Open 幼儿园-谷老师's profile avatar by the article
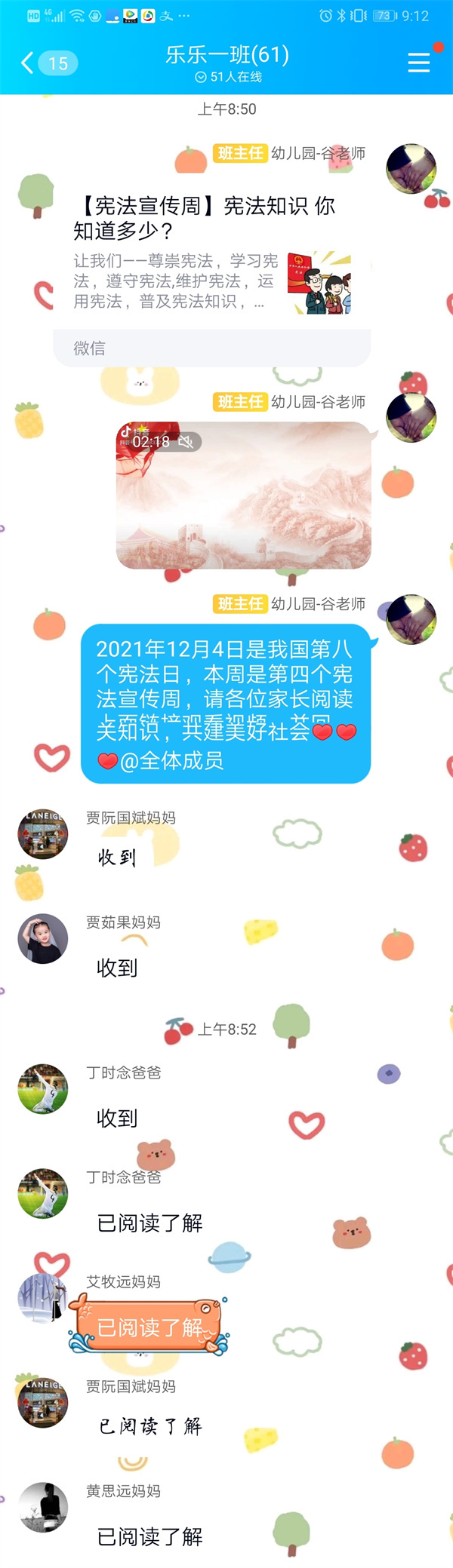The width and height of the screenshot is (453, 1568). 411,169
